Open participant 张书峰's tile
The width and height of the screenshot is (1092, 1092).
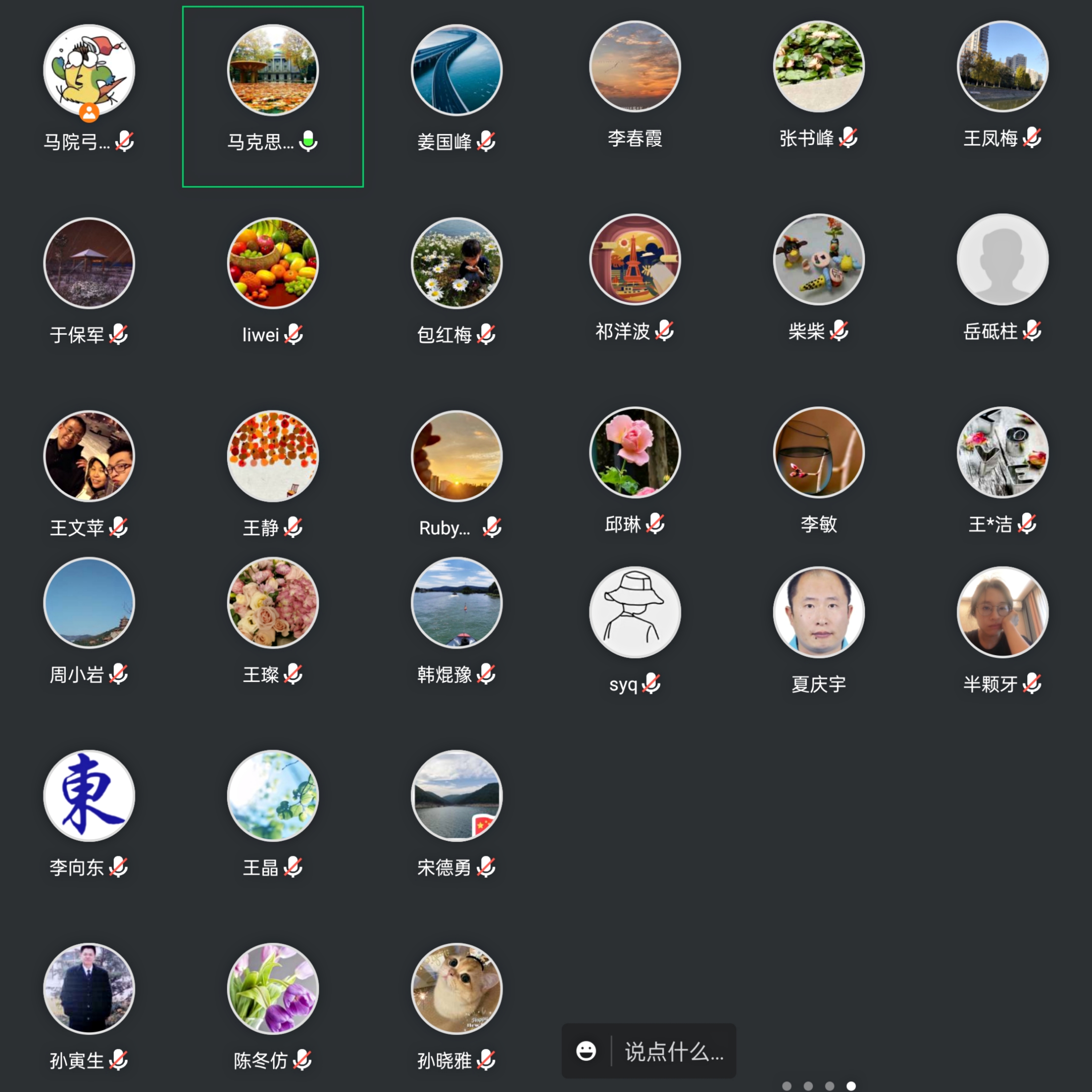click(x=818, y=67)
